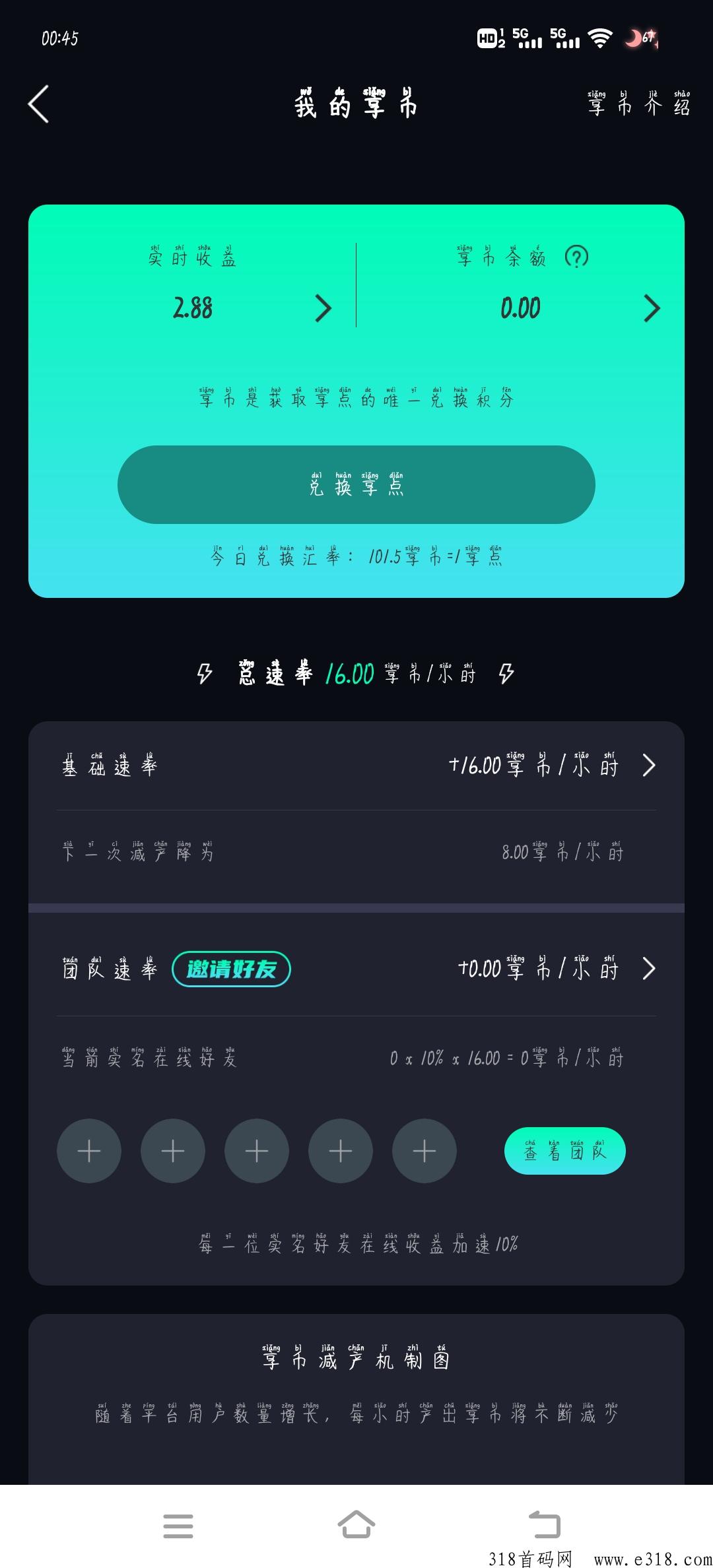Tap the first plus circle to add a friend
The height and width of the screenshot is (1568, 713).
(89, 1151)
